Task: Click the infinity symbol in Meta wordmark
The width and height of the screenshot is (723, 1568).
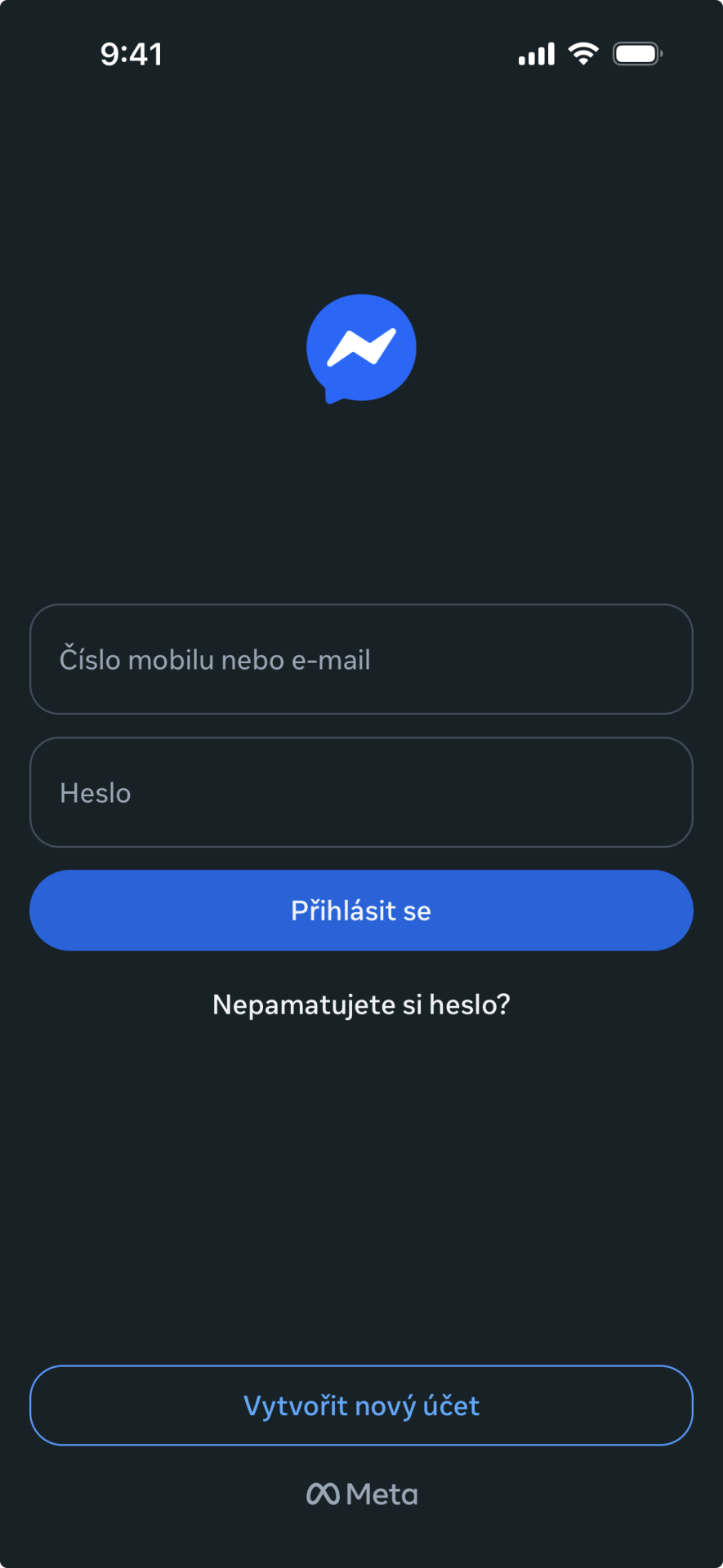Action: pos(325,1492)
